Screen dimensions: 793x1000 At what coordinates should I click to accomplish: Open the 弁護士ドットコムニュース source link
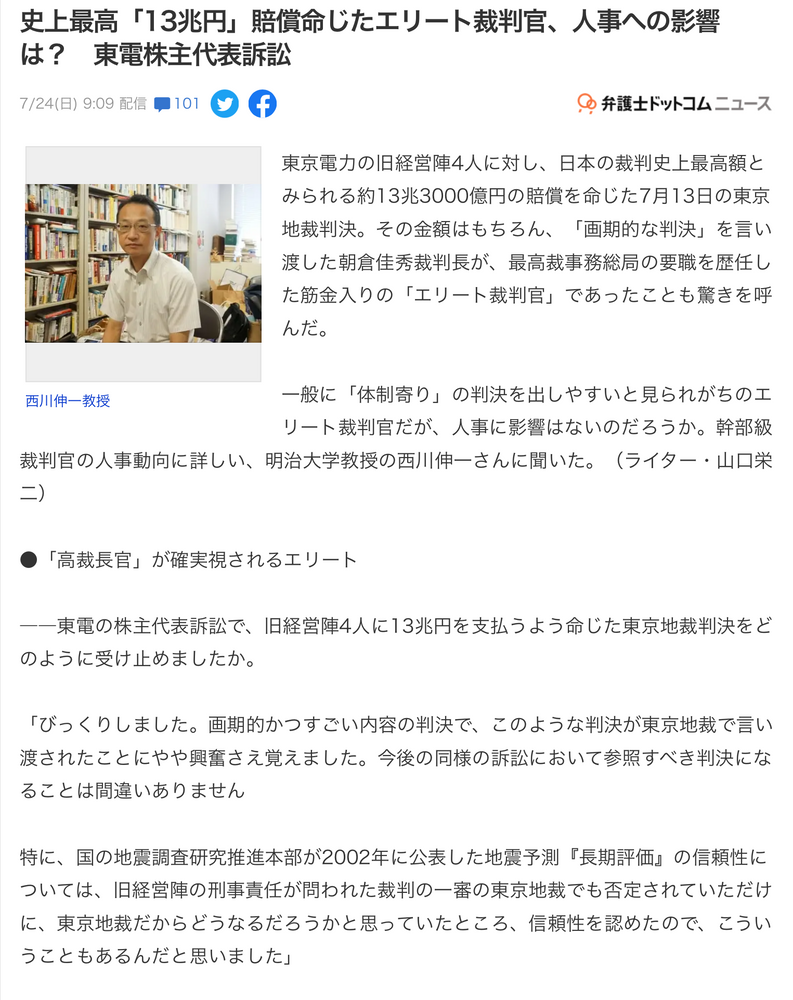(673, 103)
